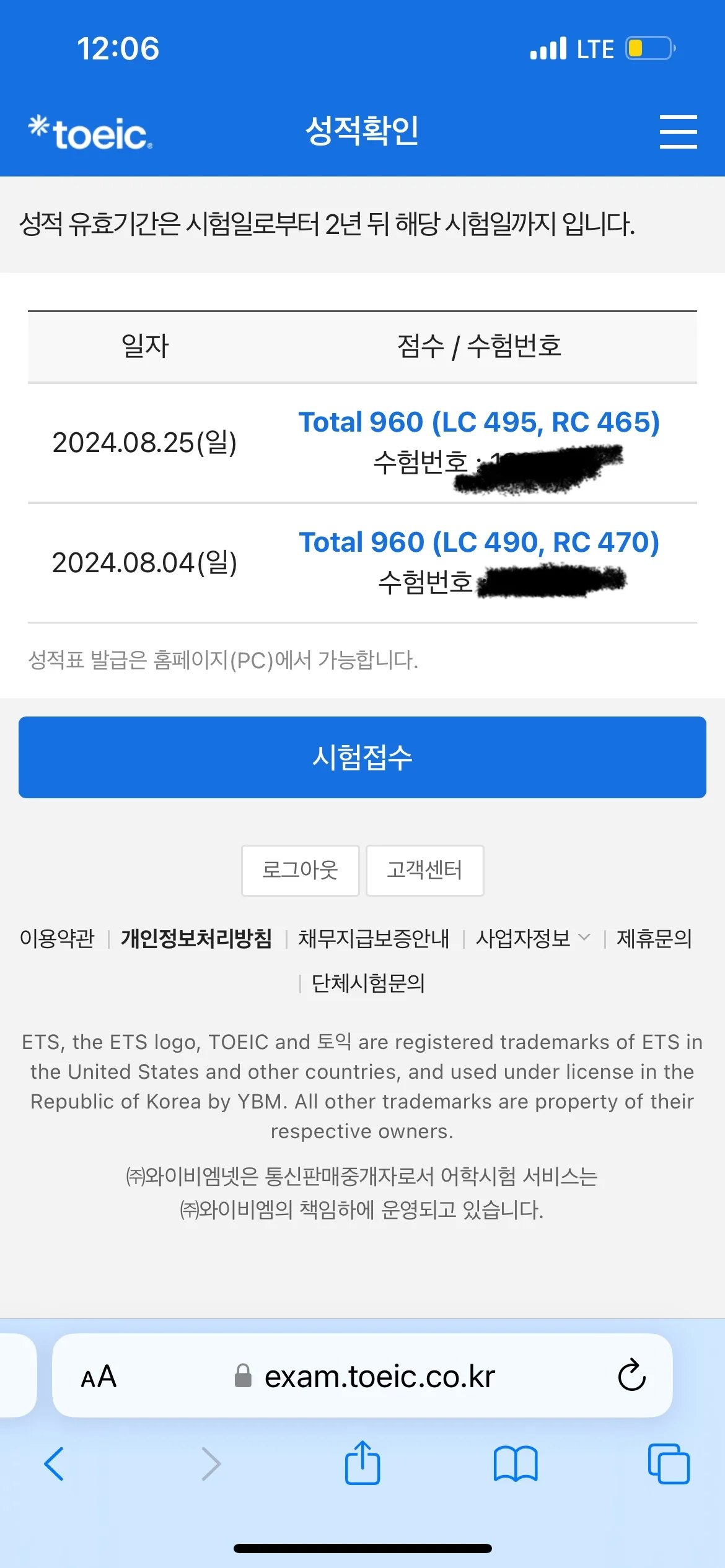Expand 사업자정보 dropdown
The width and height of the screenshot is (725, 1568).
pyautogui.click(x=532, y=938)
